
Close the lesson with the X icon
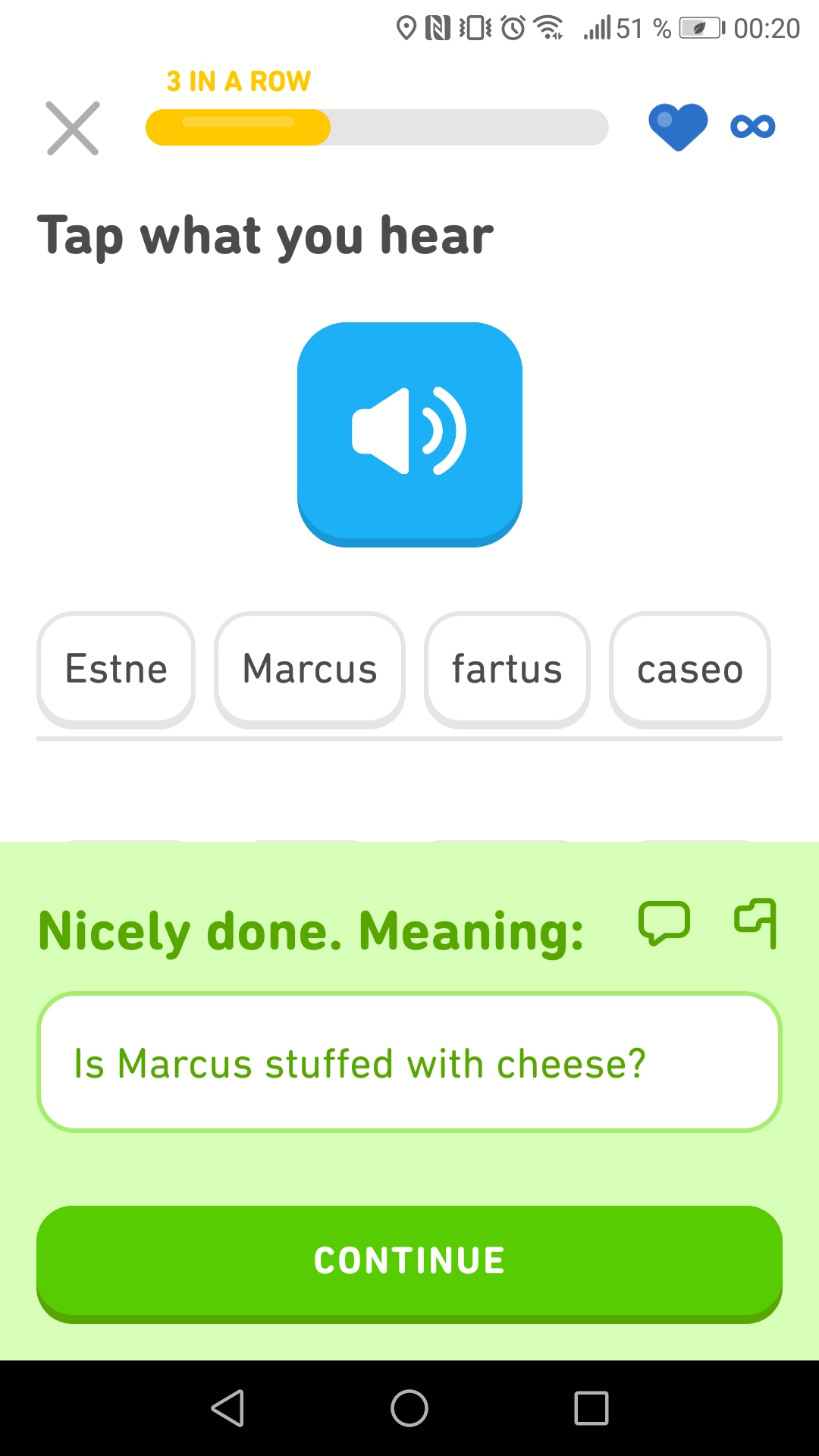coord(73,127)
